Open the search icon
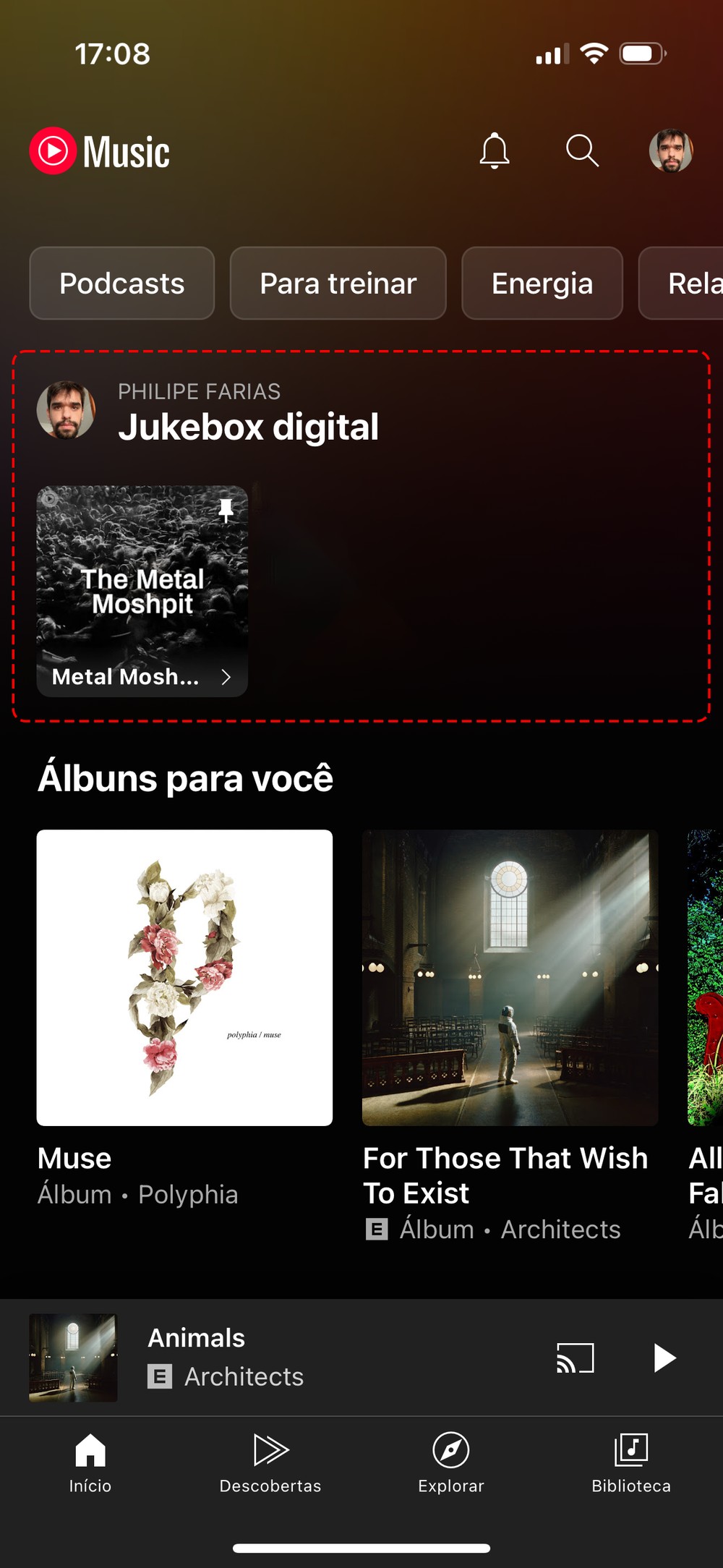This screenshot has width=723, height=1568. 582,151
